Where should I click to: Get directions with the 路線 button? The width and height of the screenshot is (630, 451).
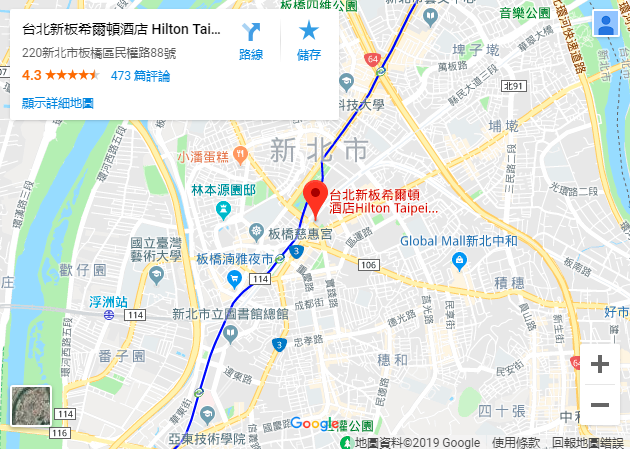click(x=251, y=40)
